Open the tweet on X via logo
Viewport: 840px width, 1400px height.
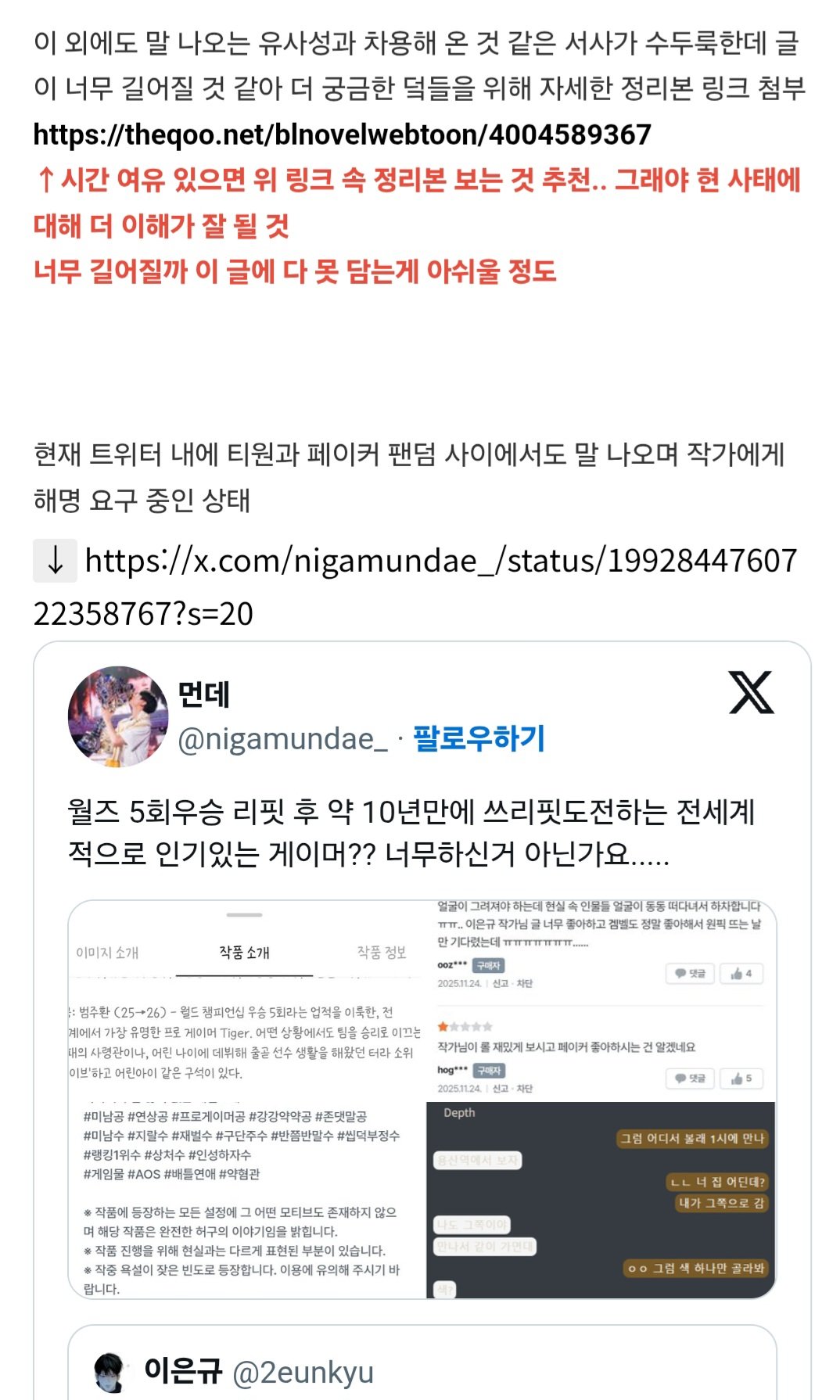(751, 693)
